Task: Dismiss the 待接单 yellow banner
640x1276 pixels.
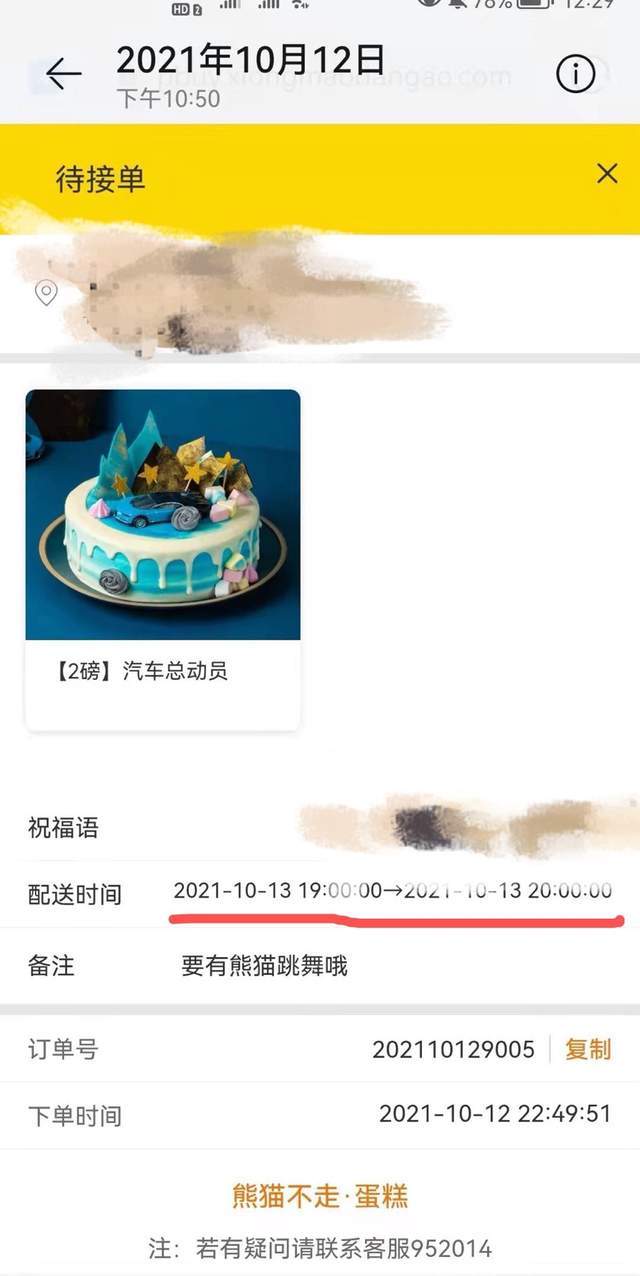Action: (x=607, y=174)
